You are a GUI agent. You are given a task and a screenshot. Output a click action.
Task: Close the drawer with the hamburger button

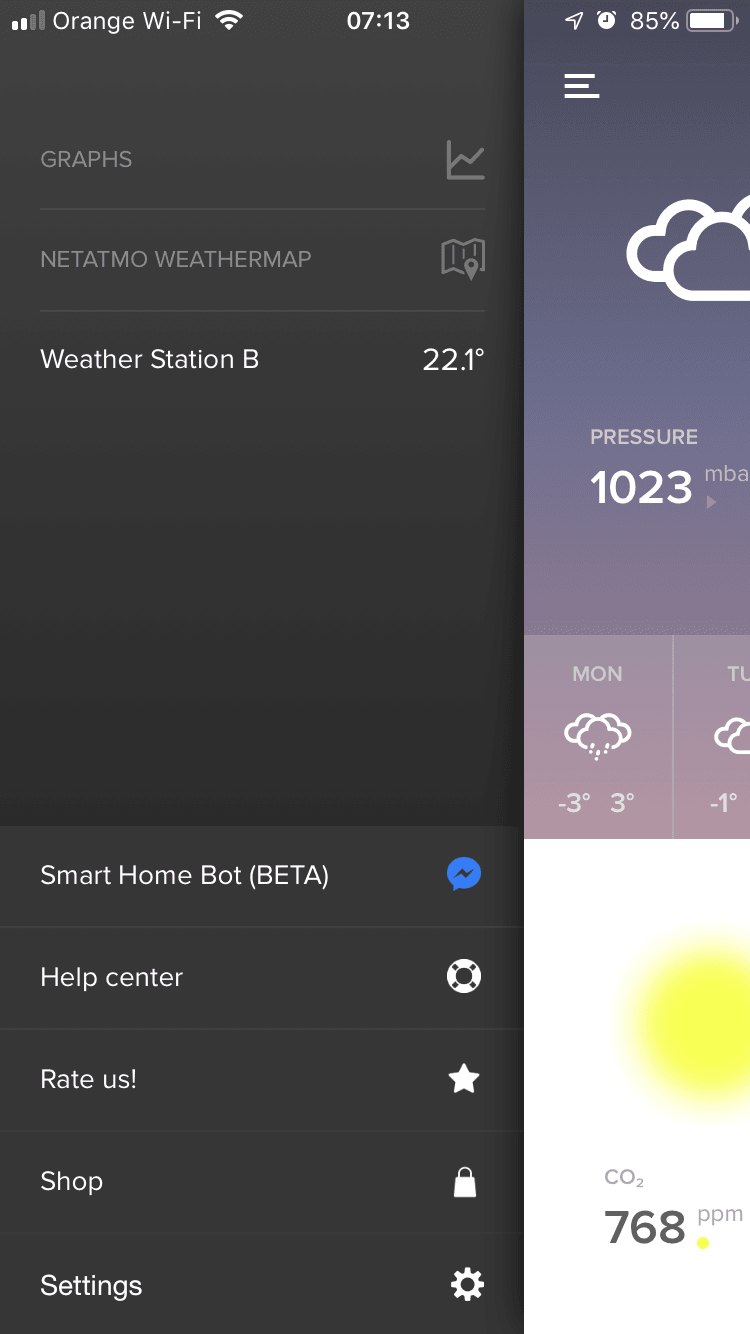click(x=581, y=87)
